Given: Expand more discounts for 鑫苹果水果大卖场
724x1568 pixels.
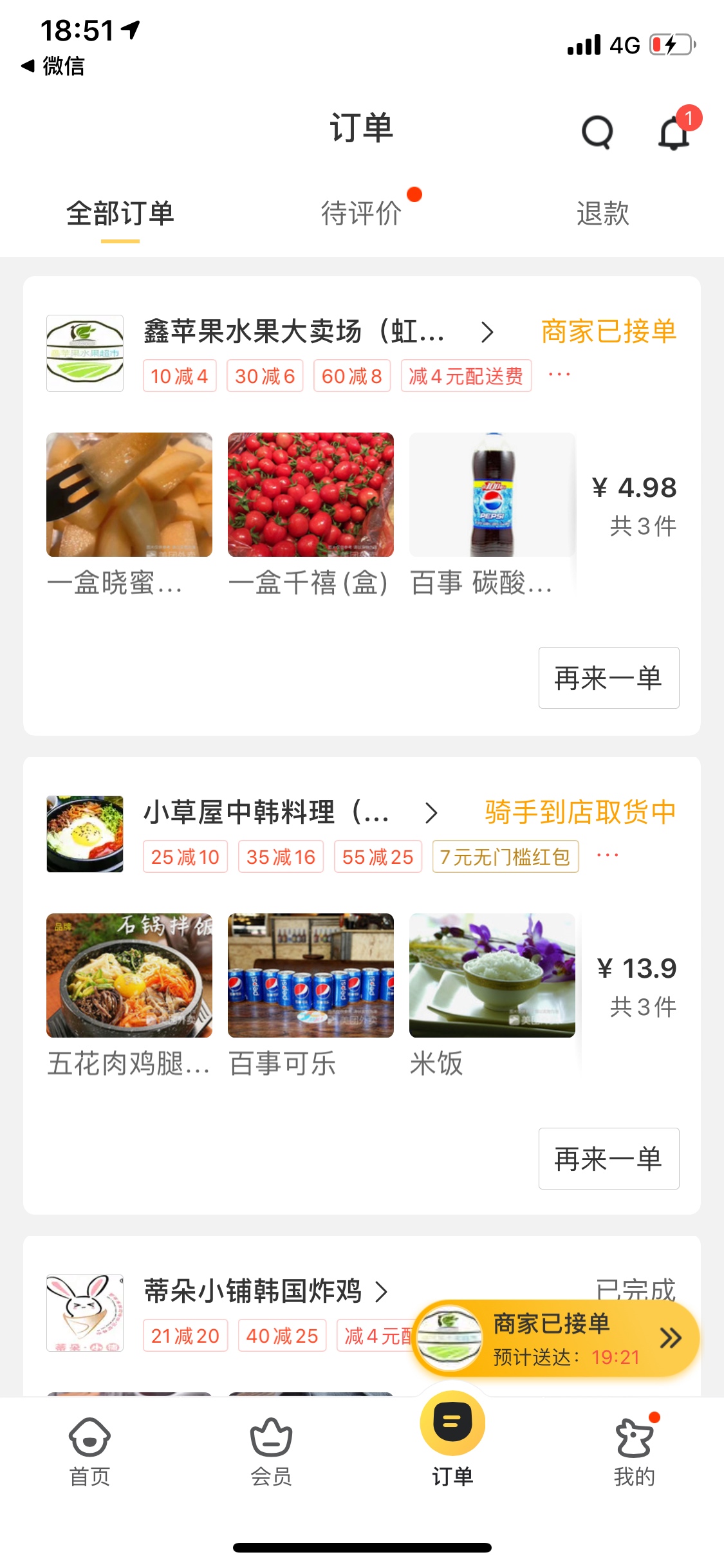Looking at the screenshot, I should pyautogui.click(x=559, y=375).
